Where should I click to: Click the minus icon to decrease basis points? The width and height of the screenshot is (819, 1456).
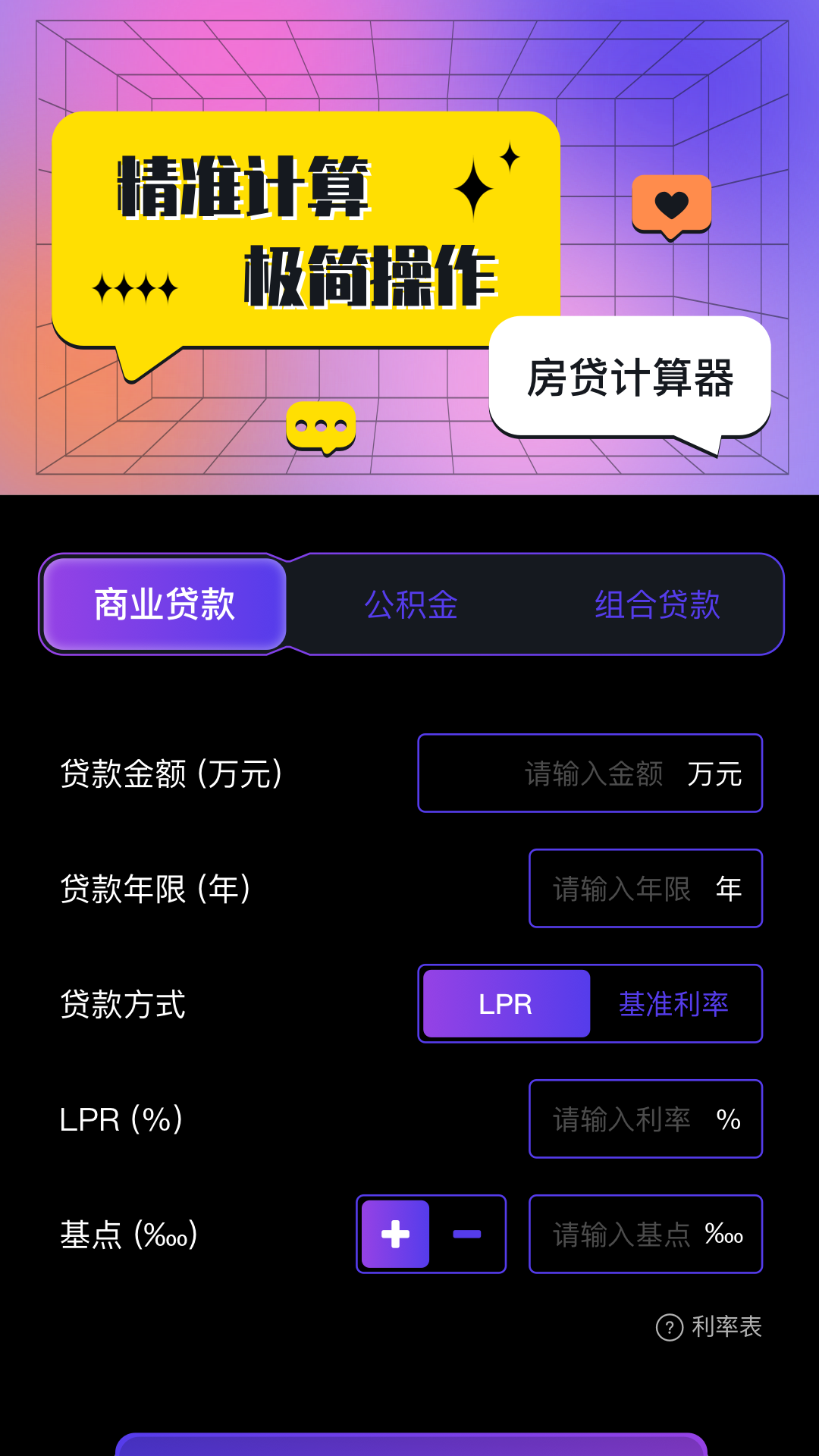tap(466, 1234)
